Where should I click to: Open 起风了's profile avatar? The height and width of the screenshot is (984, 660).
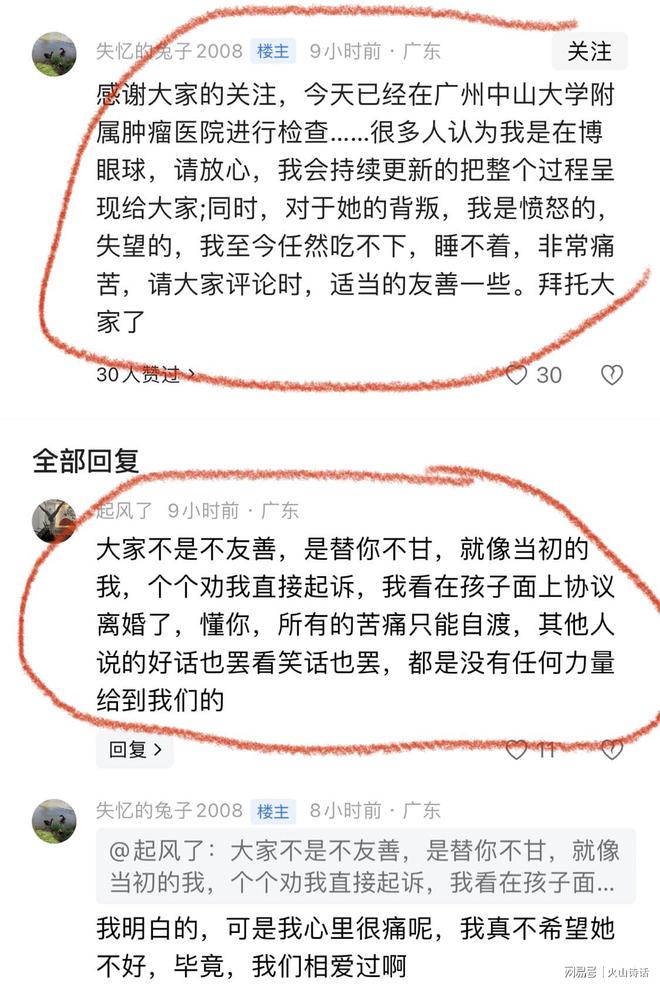(x=54, y=521)
